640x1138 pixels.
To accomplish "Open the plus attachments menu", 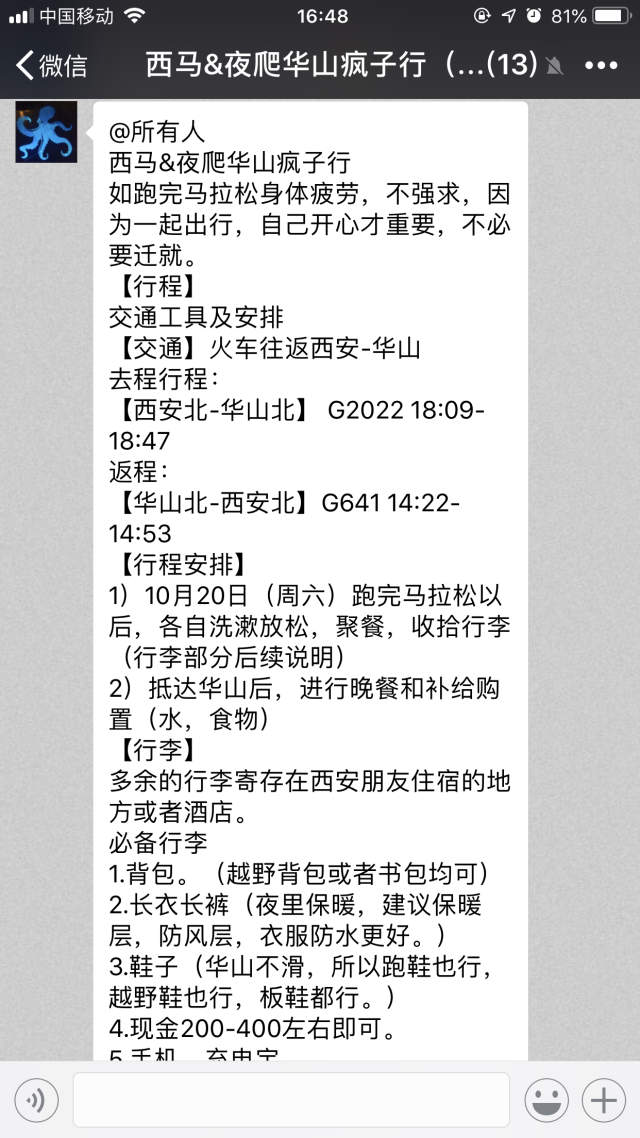I will (x=604, y=1100).
